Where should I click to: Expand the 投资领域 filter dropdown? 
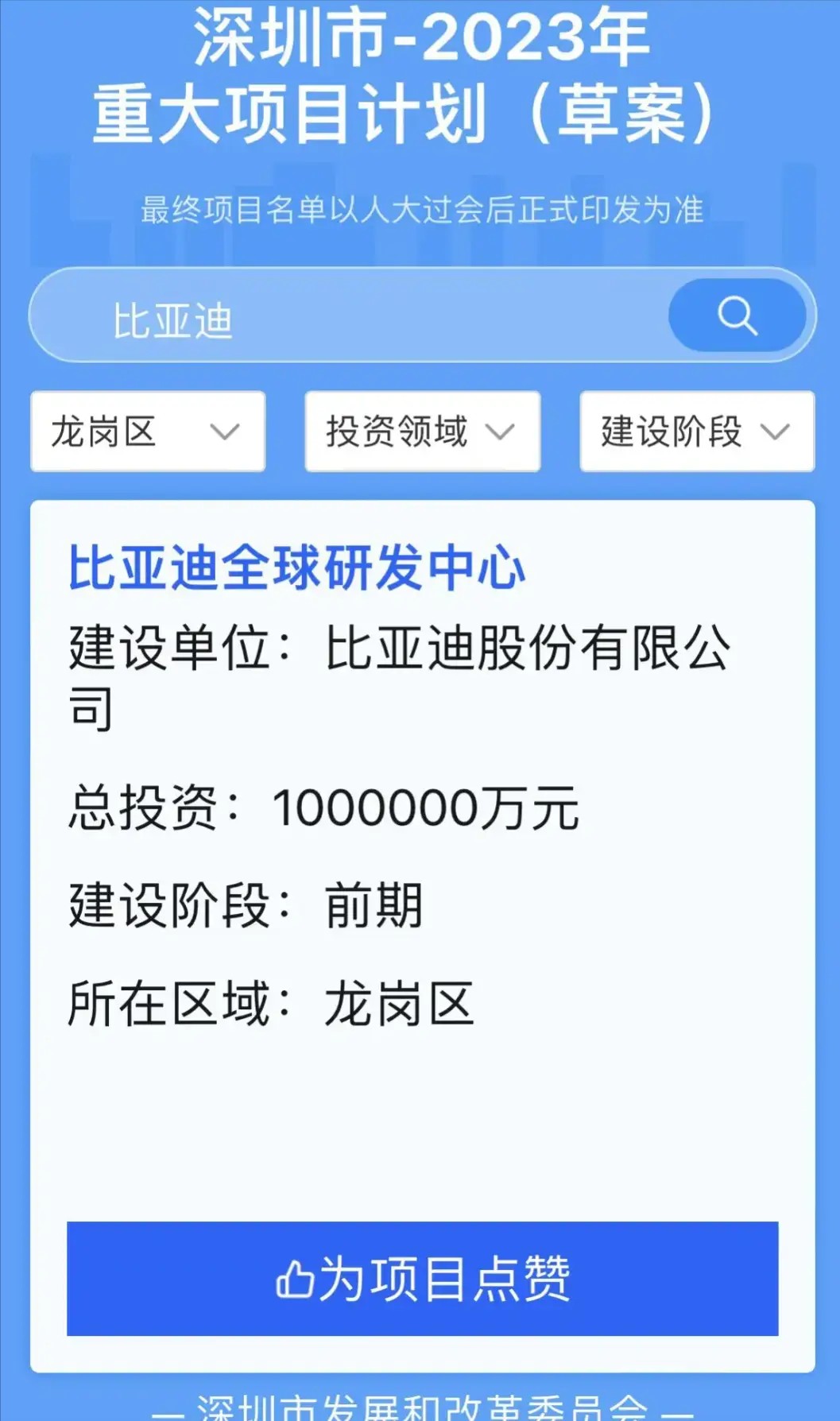coord(422,432)
